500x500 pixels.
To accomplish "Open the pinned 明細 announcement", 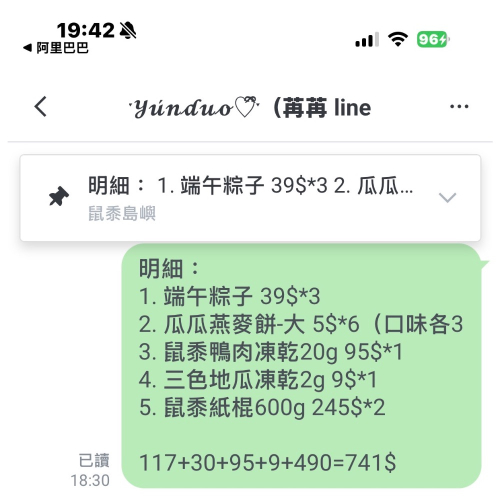I will pyautogui.click(x=250, y=198).
